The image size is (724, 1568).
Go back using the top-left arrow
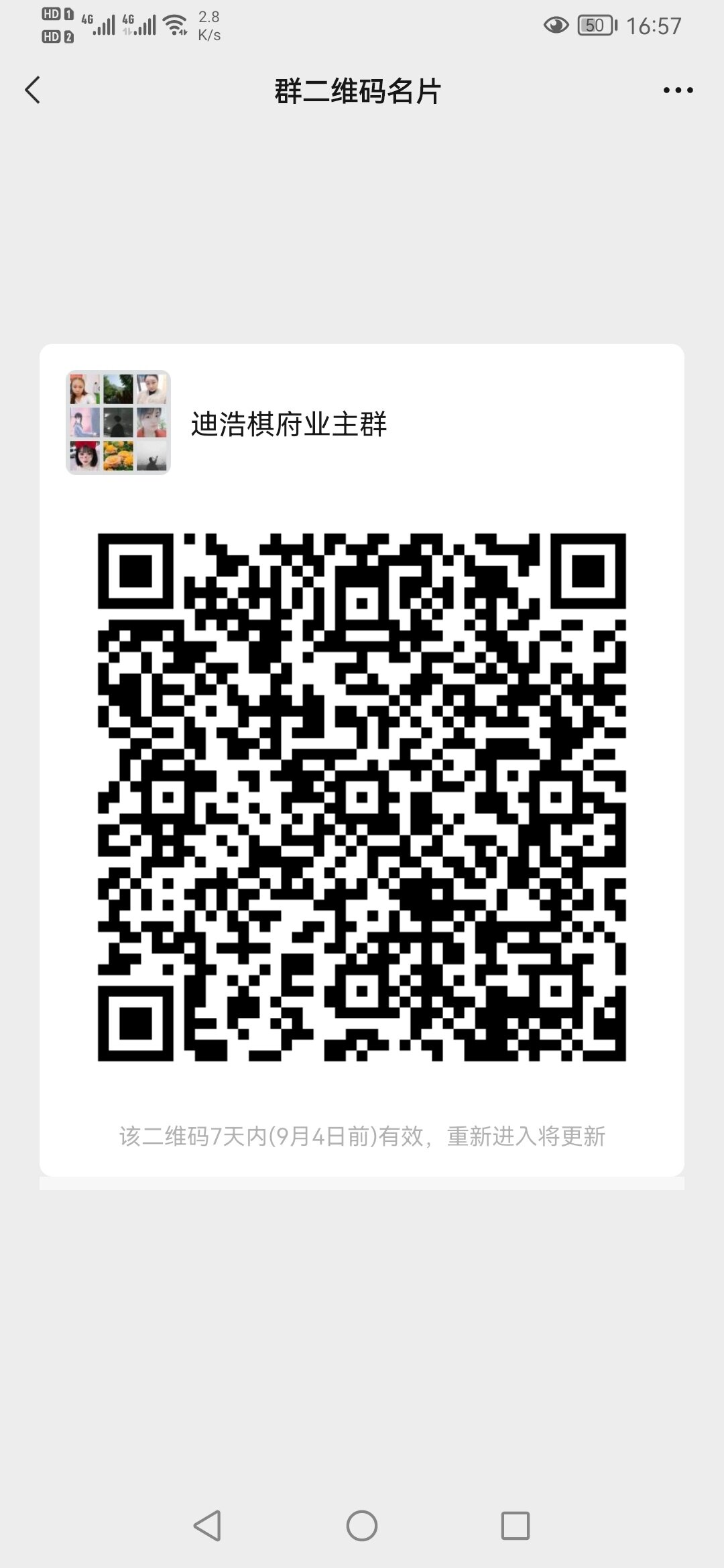coord(32,90)
